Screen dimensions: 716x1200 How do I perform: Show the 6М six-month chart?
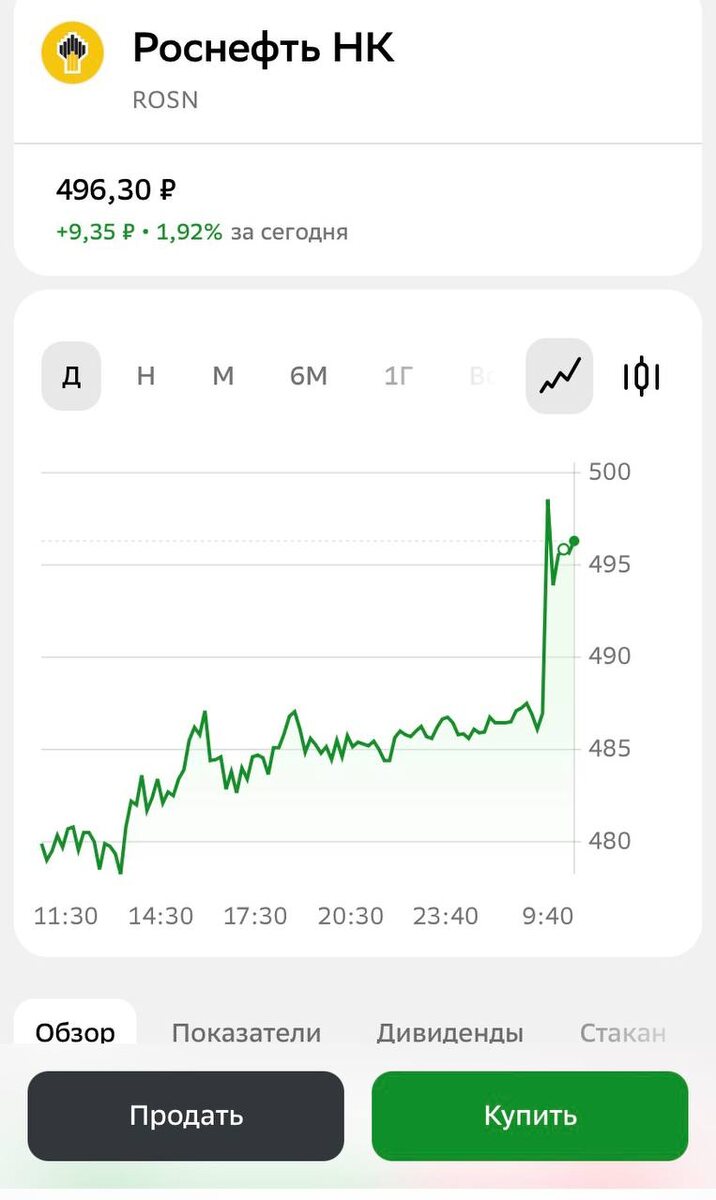pos(308,376)
